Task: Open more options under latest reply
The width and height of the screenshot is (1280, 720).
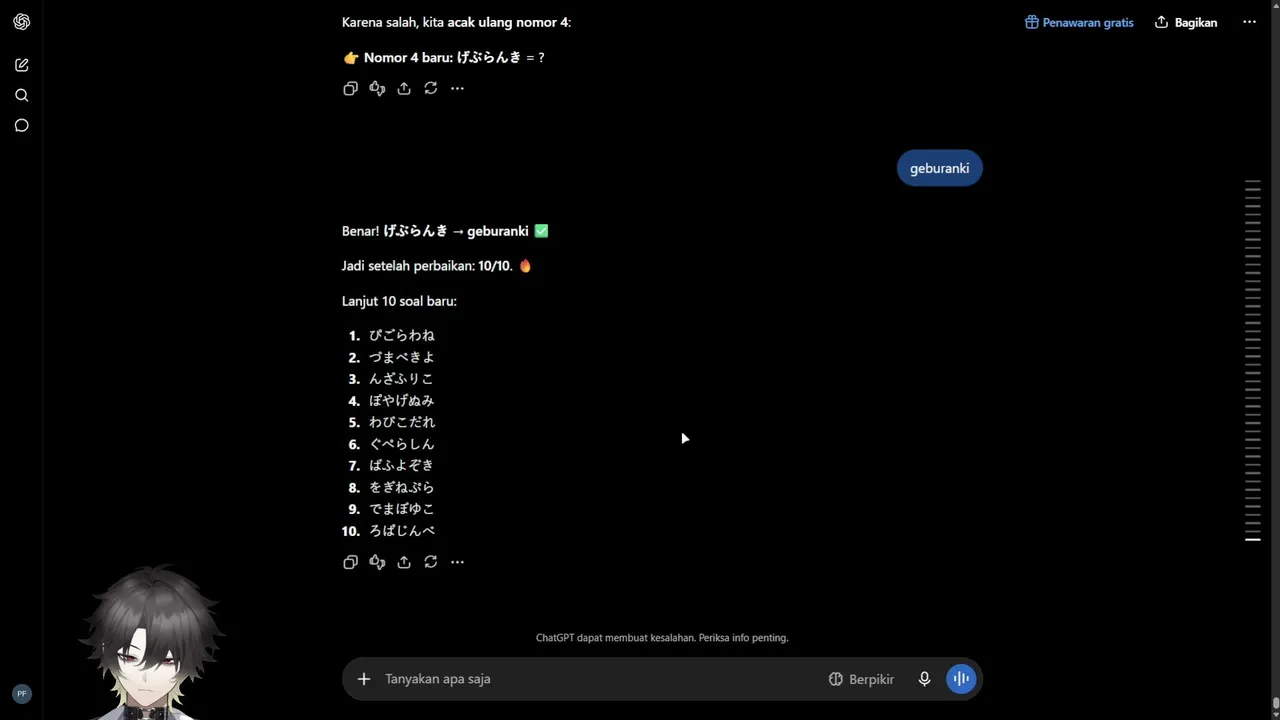Action: click(x=457, y=562)
